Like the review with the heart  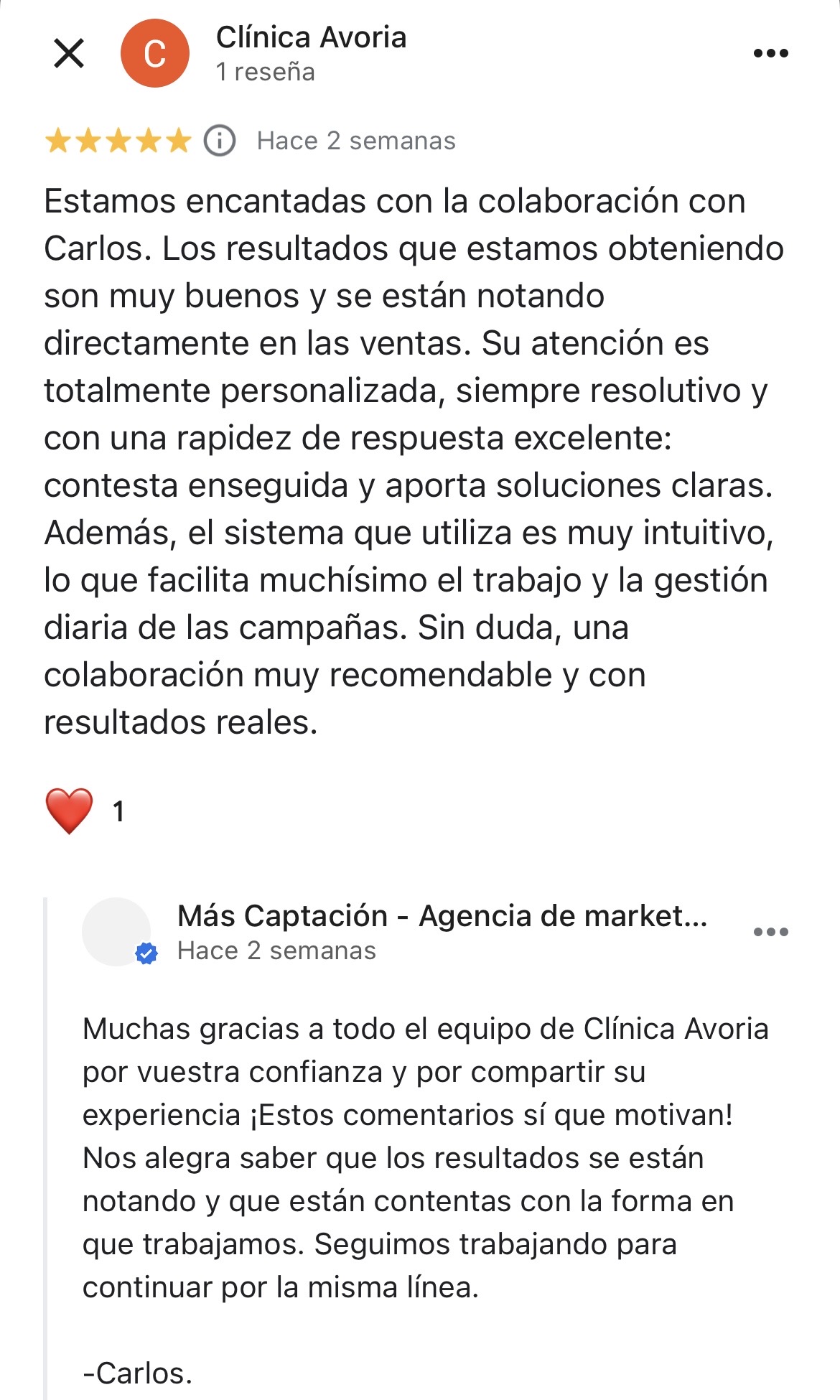(69, 811)
